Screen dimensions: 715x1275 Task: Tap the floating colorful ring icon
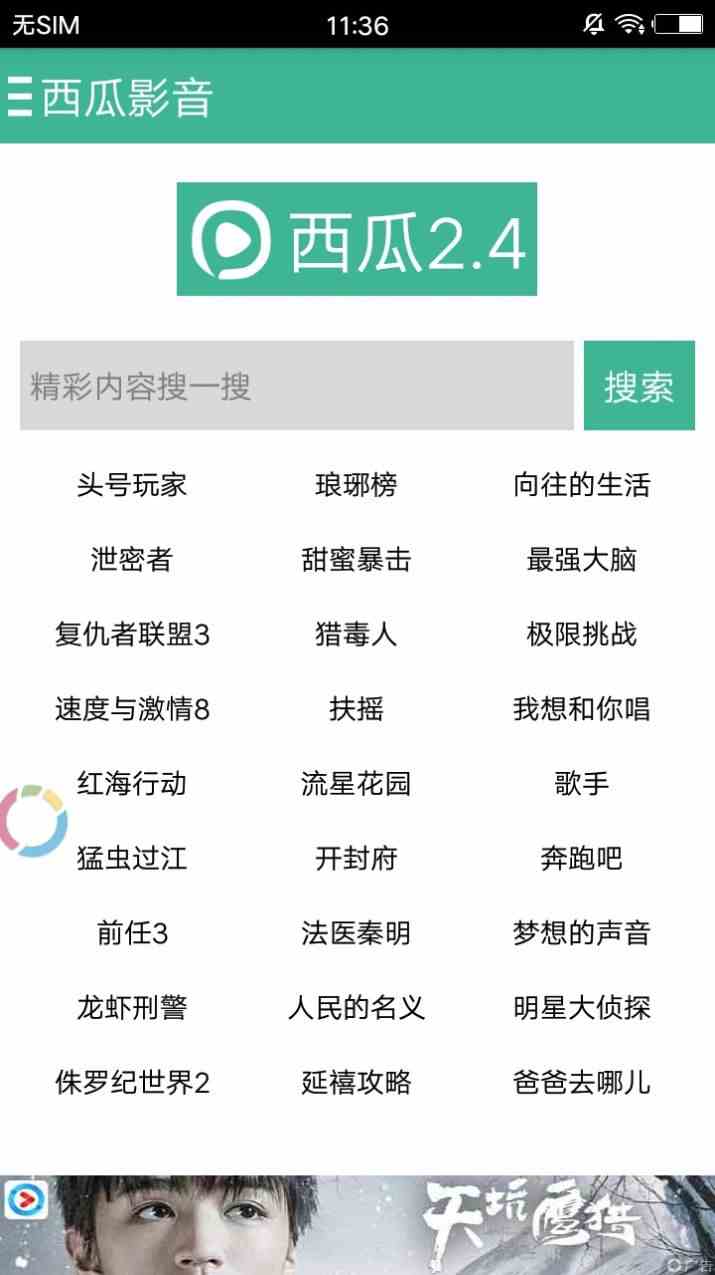click(x=33, y=821)
